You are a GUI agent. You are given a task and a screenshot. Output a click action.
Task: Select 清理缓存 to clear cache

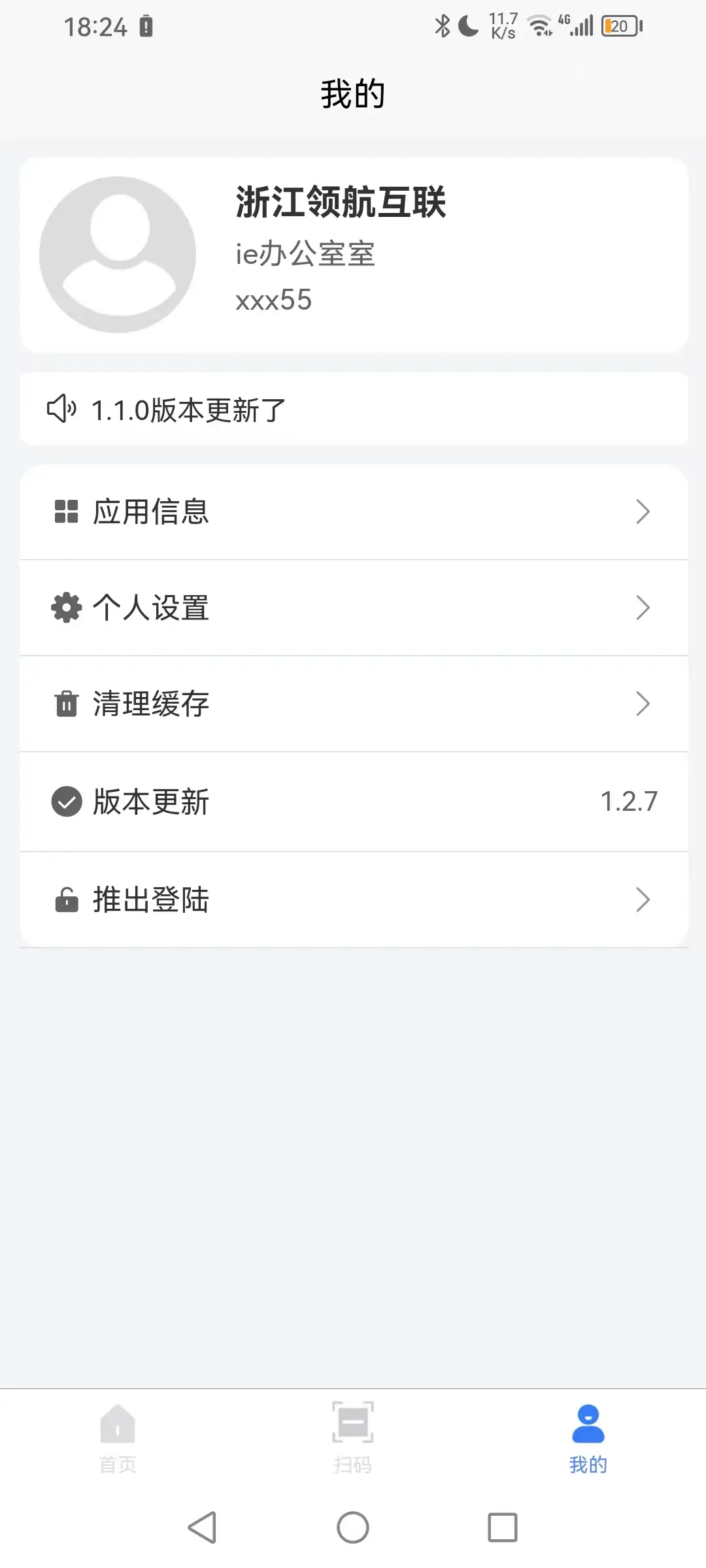click(x=354, y=704)
